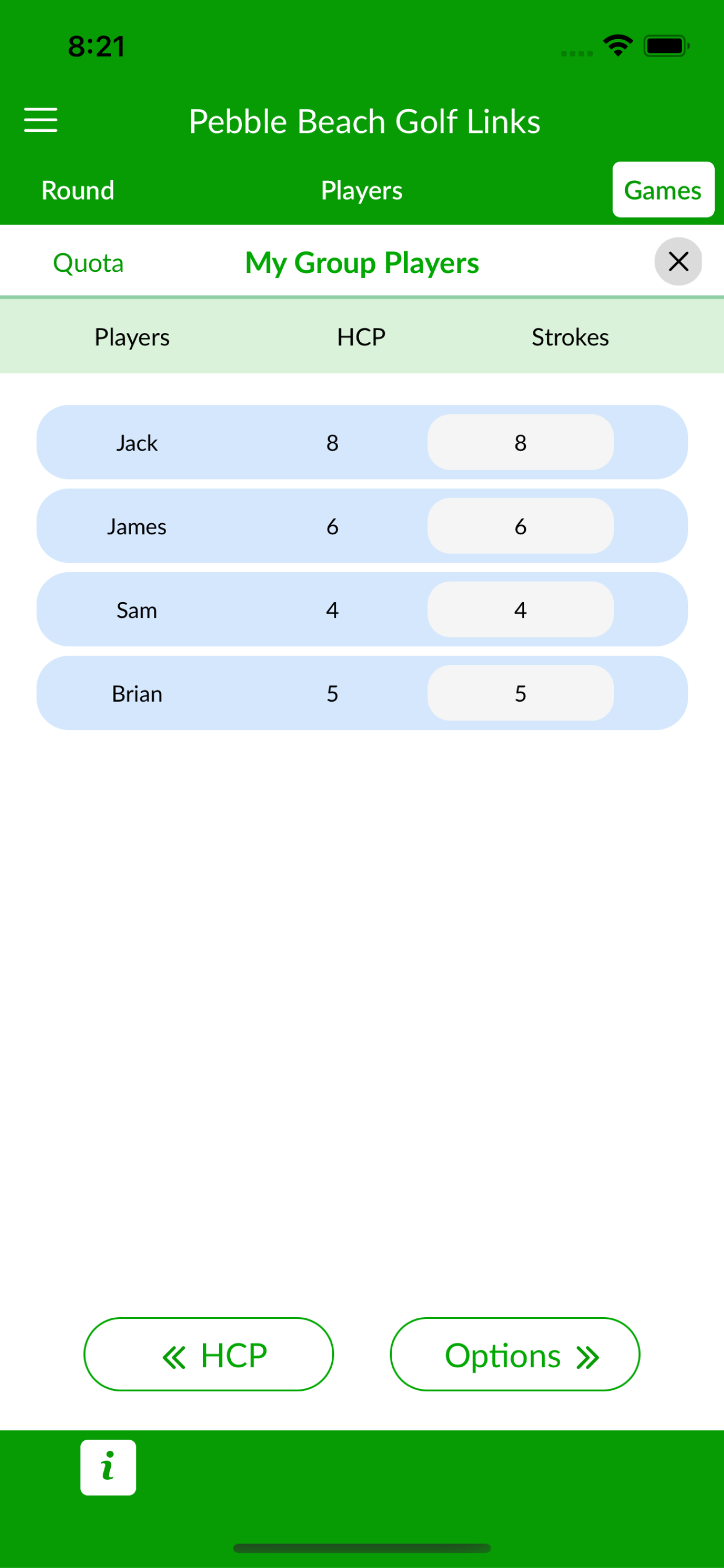Close the My Group Players panel
Image resolution: width=724 pixels, height=1568 pixels.
tap(678, 262)
